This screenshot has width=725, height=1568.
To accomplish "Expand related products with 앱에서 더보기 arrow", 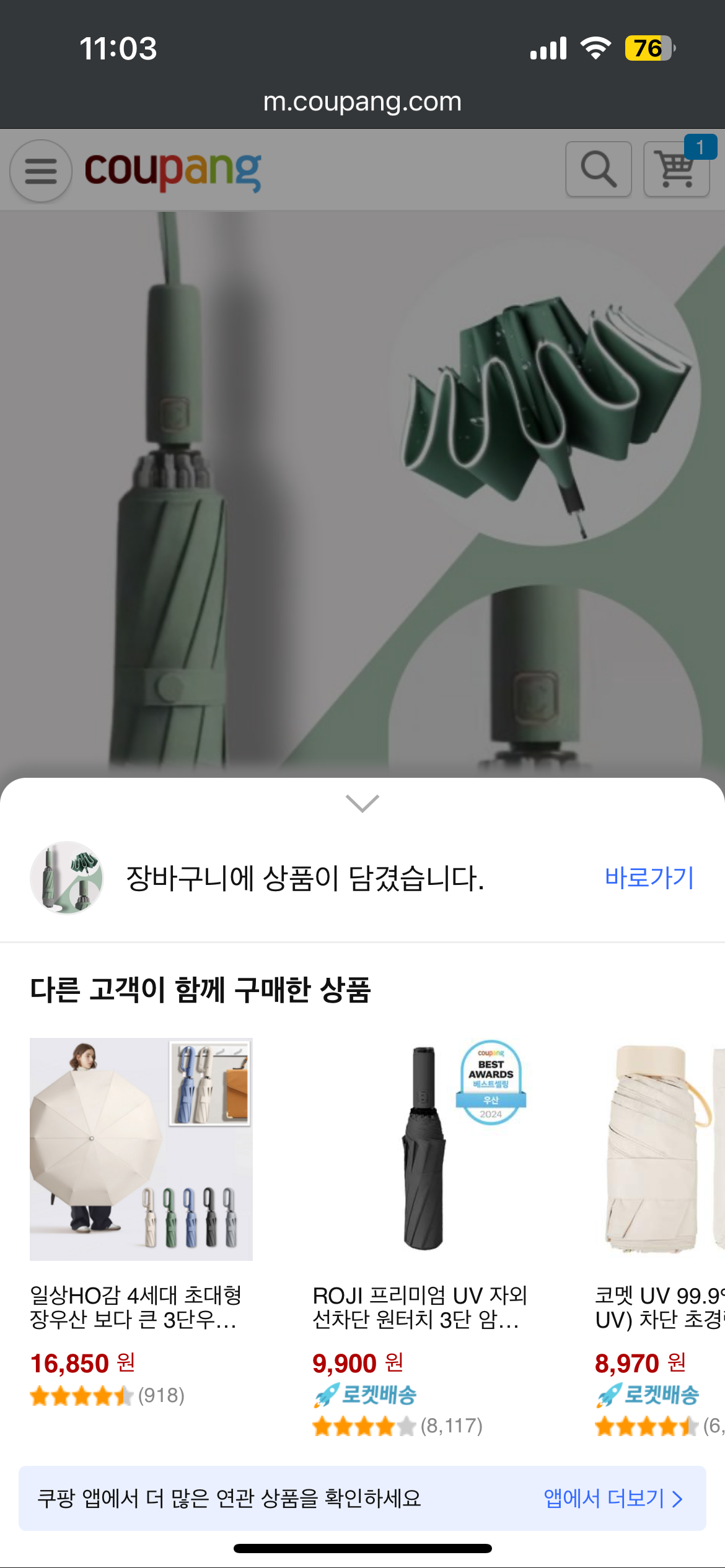I will [678, 1499].
